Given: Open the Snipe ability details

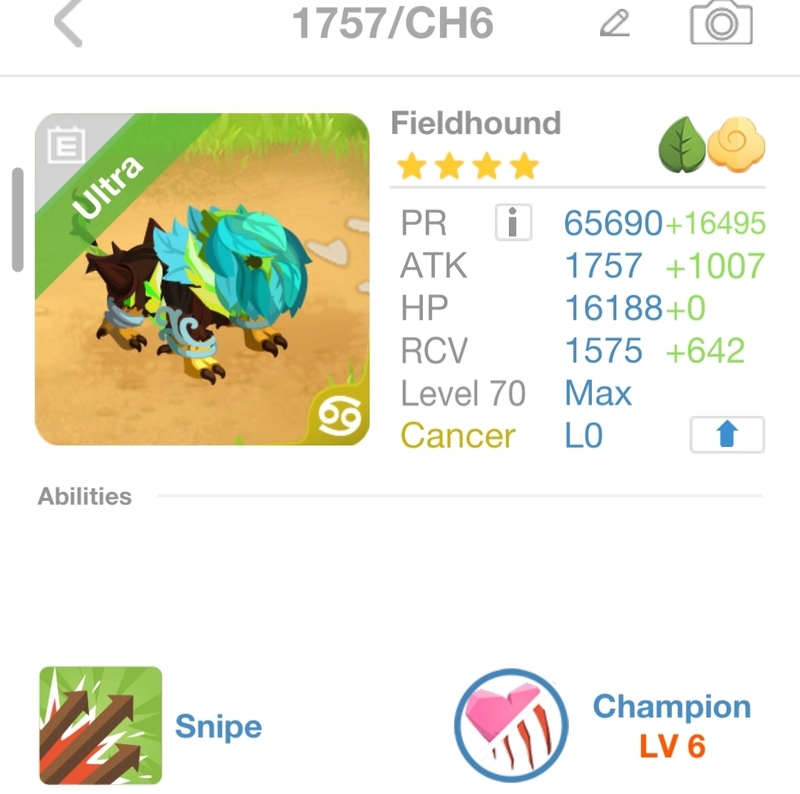Looking at the screenshot, I should [x=100, y=726].
